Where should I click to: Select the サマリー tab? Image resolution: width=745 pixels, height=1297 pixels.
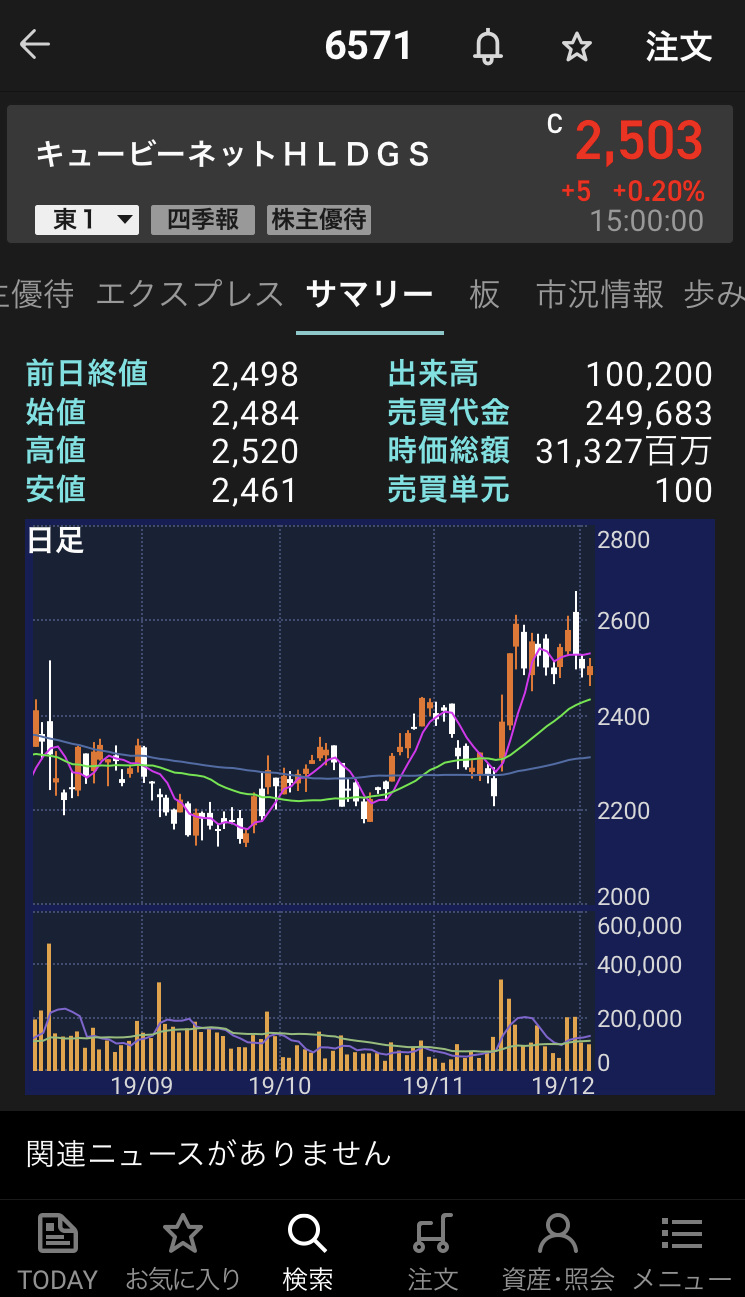coord(369,295)
